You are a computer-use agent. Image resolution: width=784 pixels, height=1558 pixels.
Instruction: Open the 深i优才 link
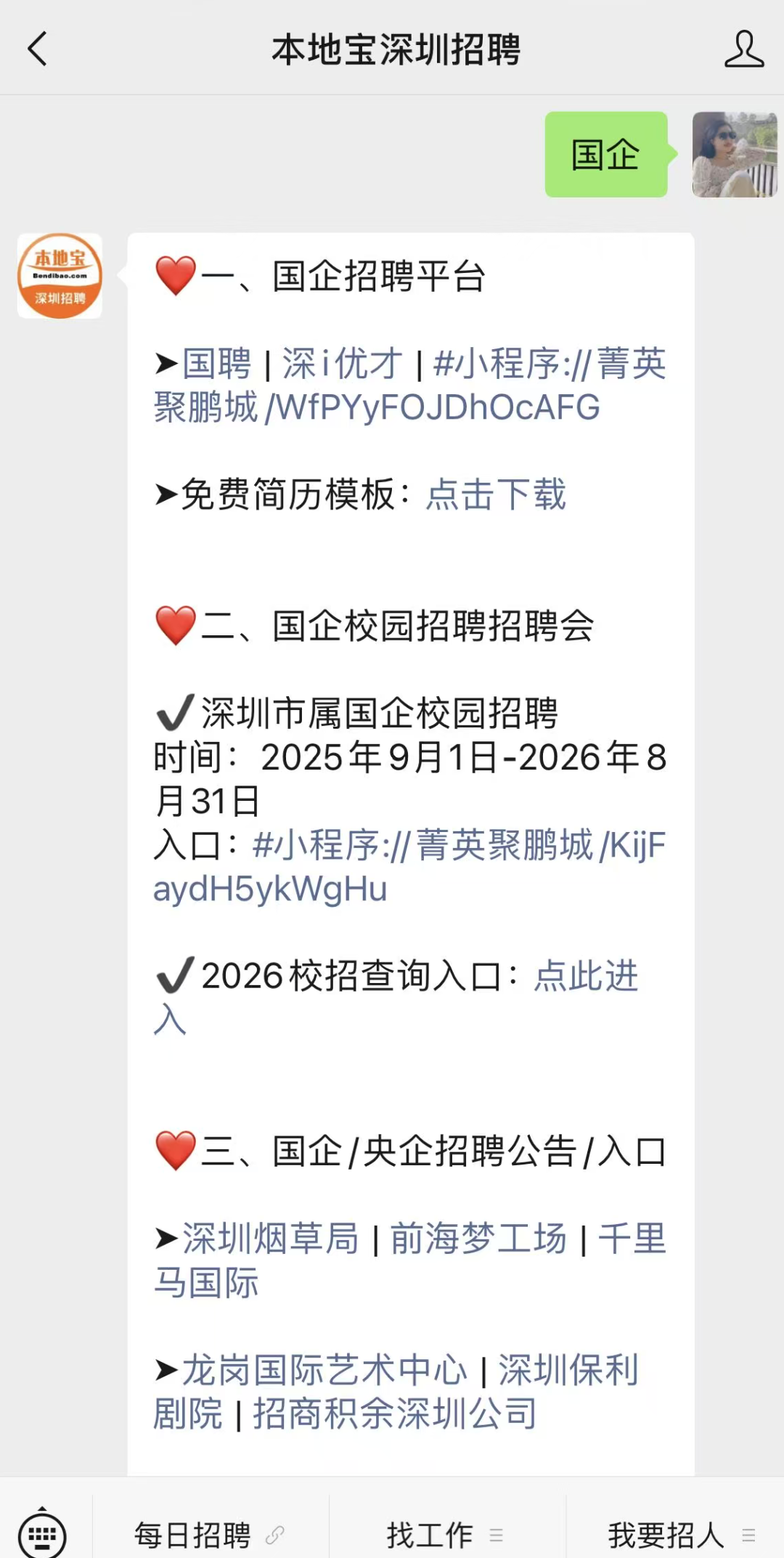(342, 364)
